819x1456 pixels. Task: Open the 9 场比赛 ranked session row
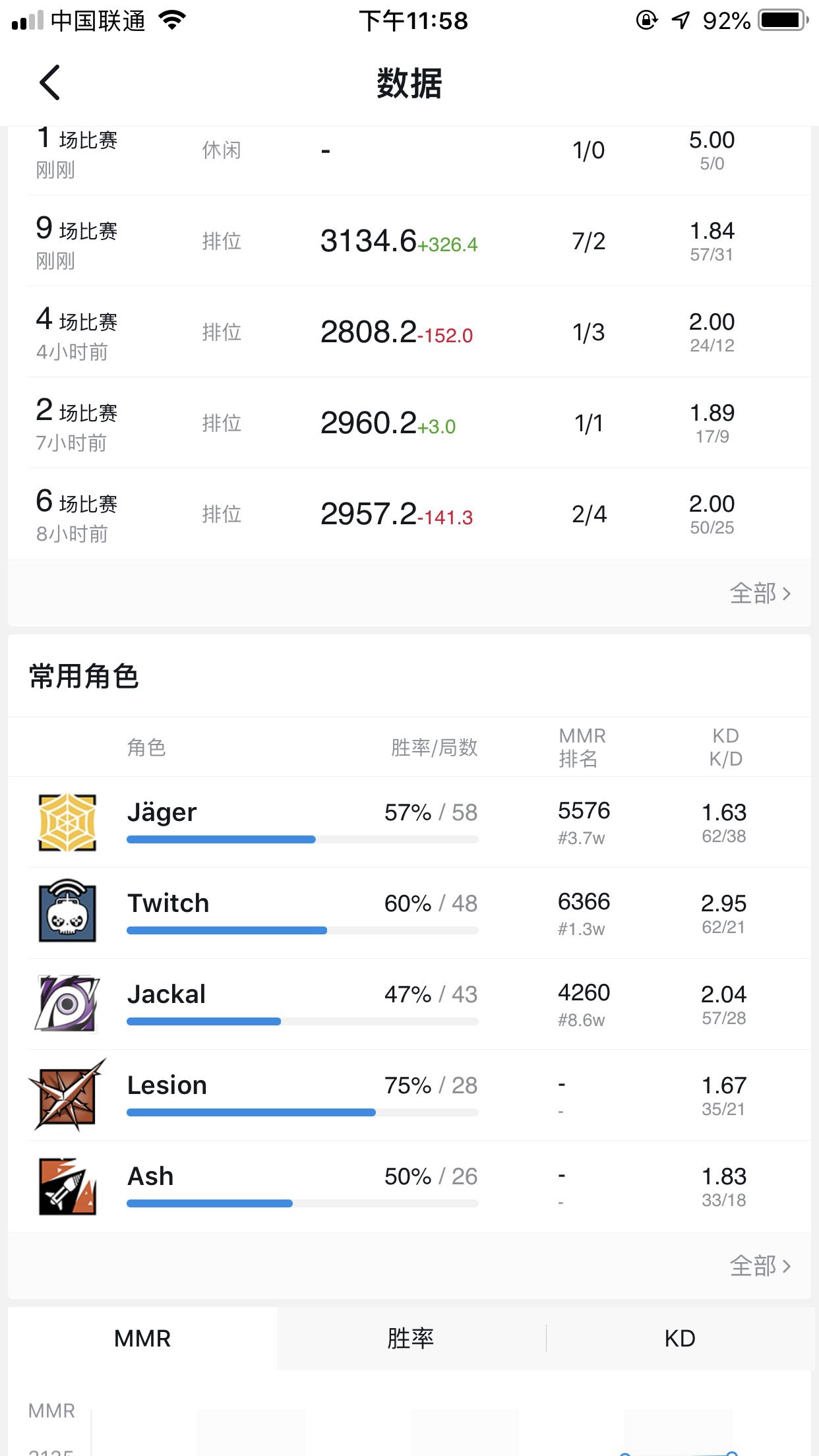tap(419, 241)
